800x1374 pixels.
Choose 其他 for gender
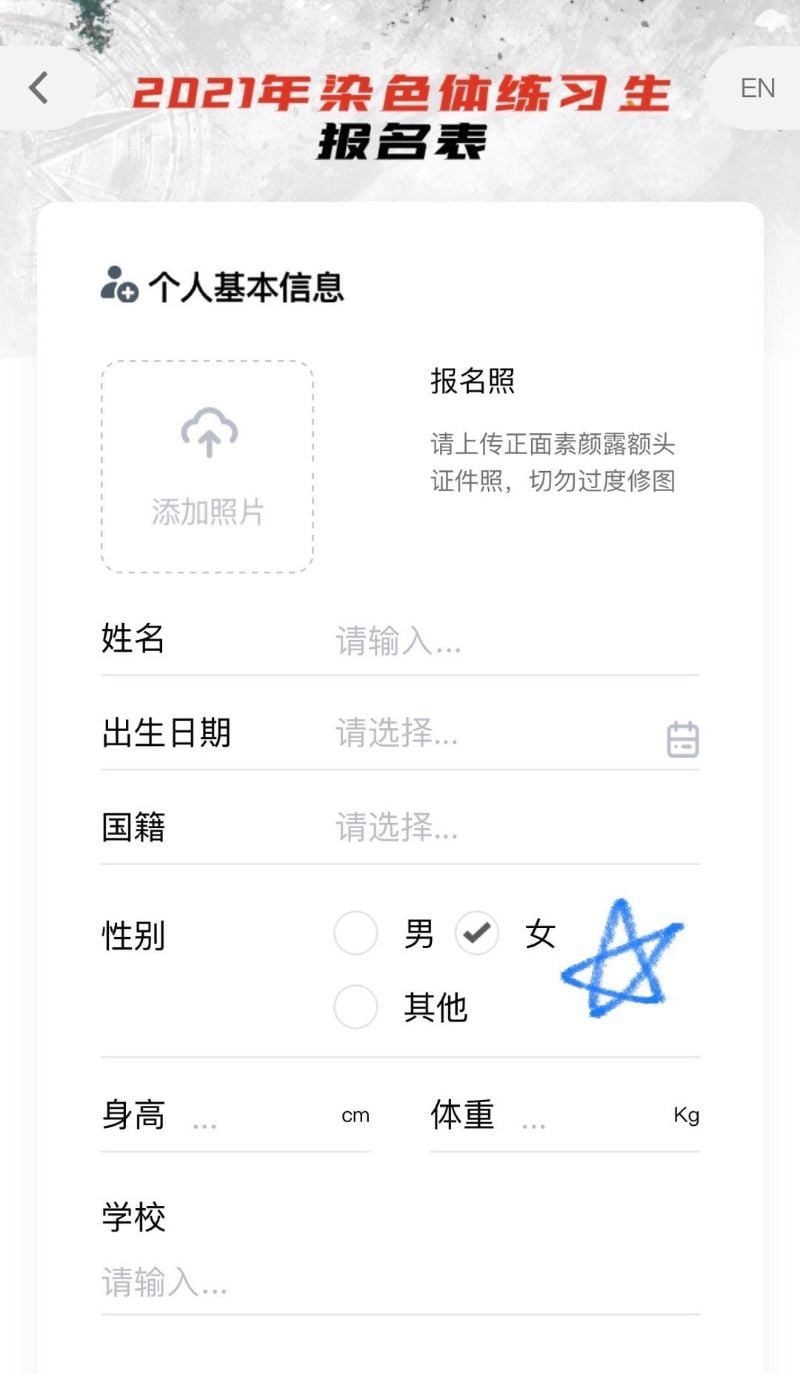pyautogui.click(x=356, y=1007)
